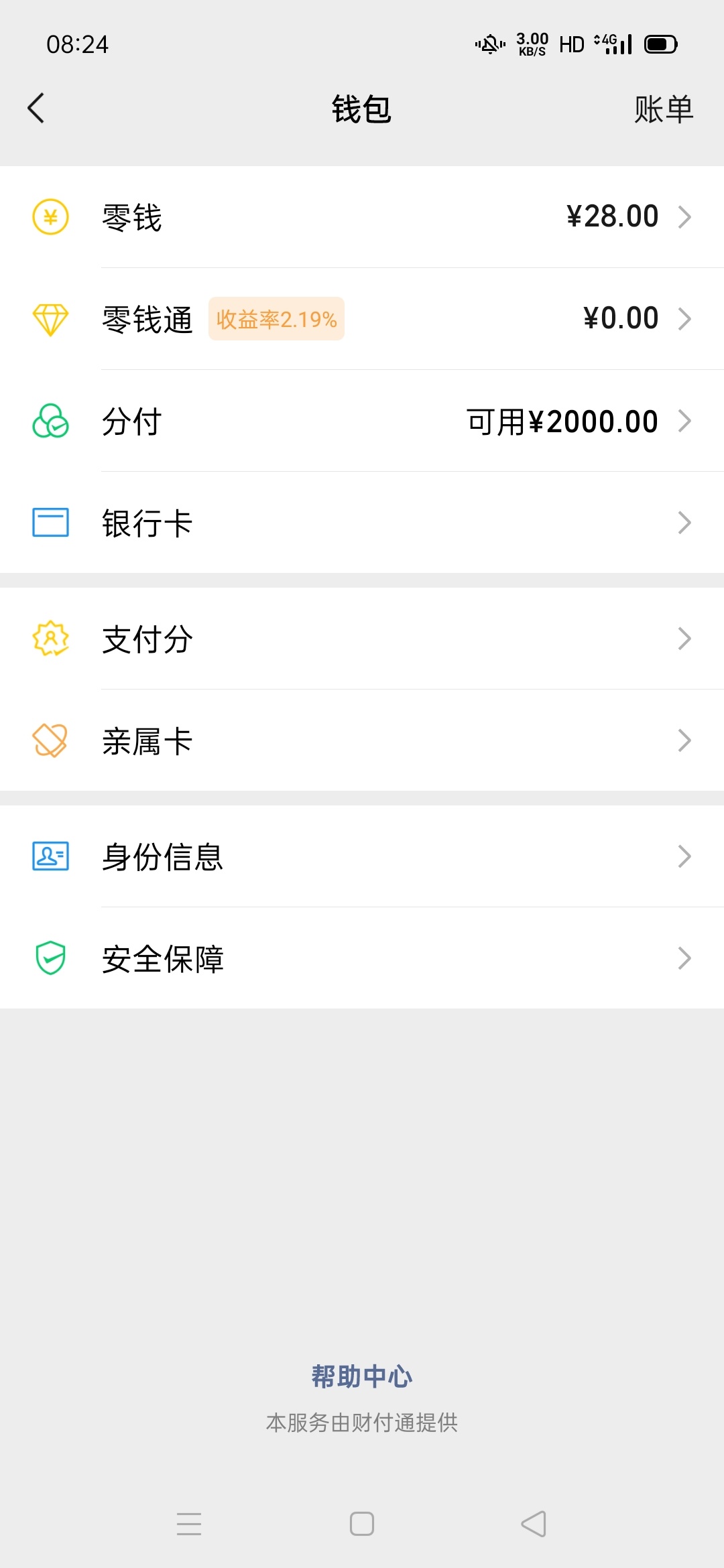Open the 支付分 row
The height and width of the screenshot is (1568, 724).
(362, 639)
